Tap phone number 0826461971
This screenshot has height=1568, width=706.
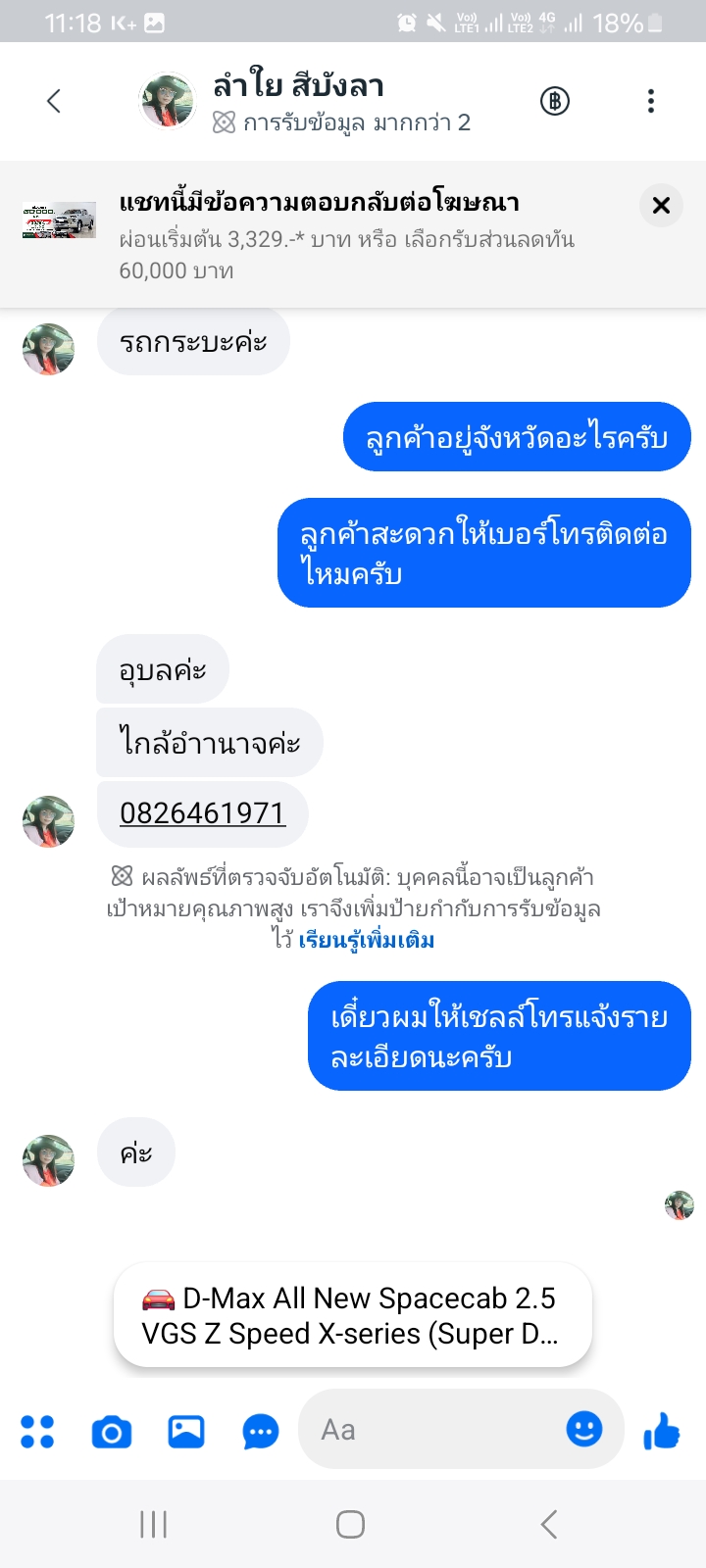(x=202, y=813)
